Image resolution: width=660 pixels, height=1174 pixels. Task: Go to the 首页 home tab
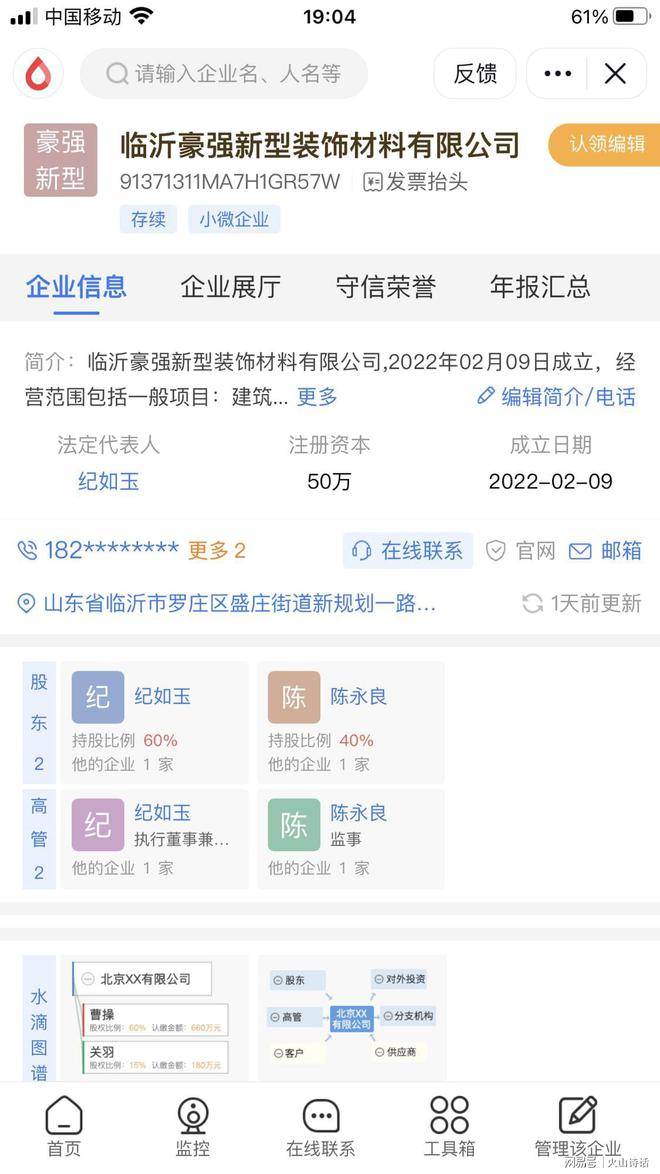[x=64, y=1127]
